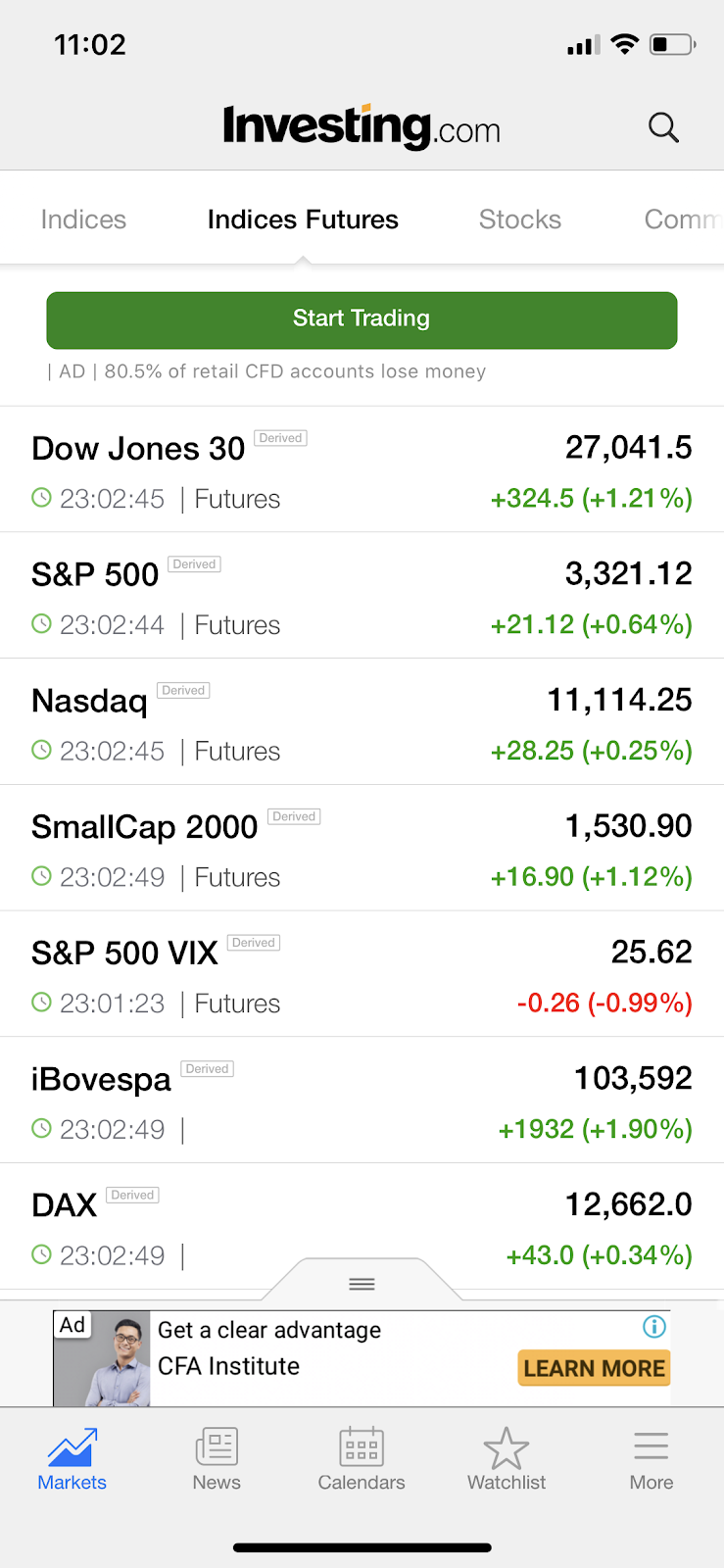
Task: Tap LEARN MORE on the CFA Institute ad
Action: point(594,1368)
